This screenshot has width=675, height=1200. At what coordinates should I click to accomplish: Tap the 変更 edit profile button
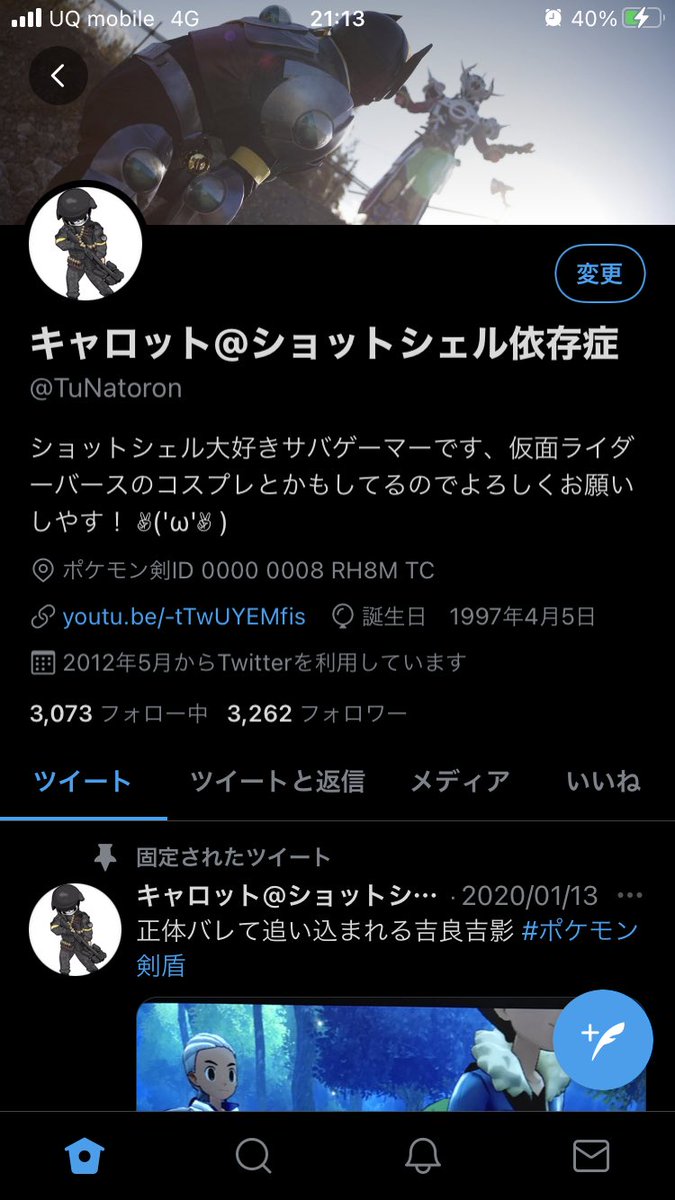(599, 274)
